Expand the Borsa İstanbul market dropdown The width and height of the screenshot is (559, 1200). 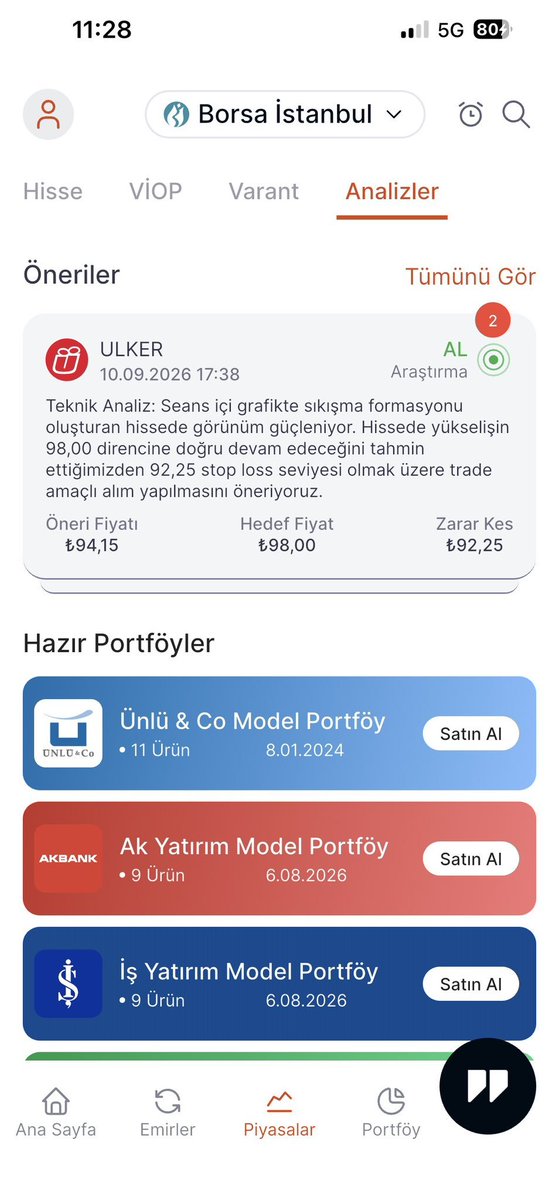click(285, 114)
